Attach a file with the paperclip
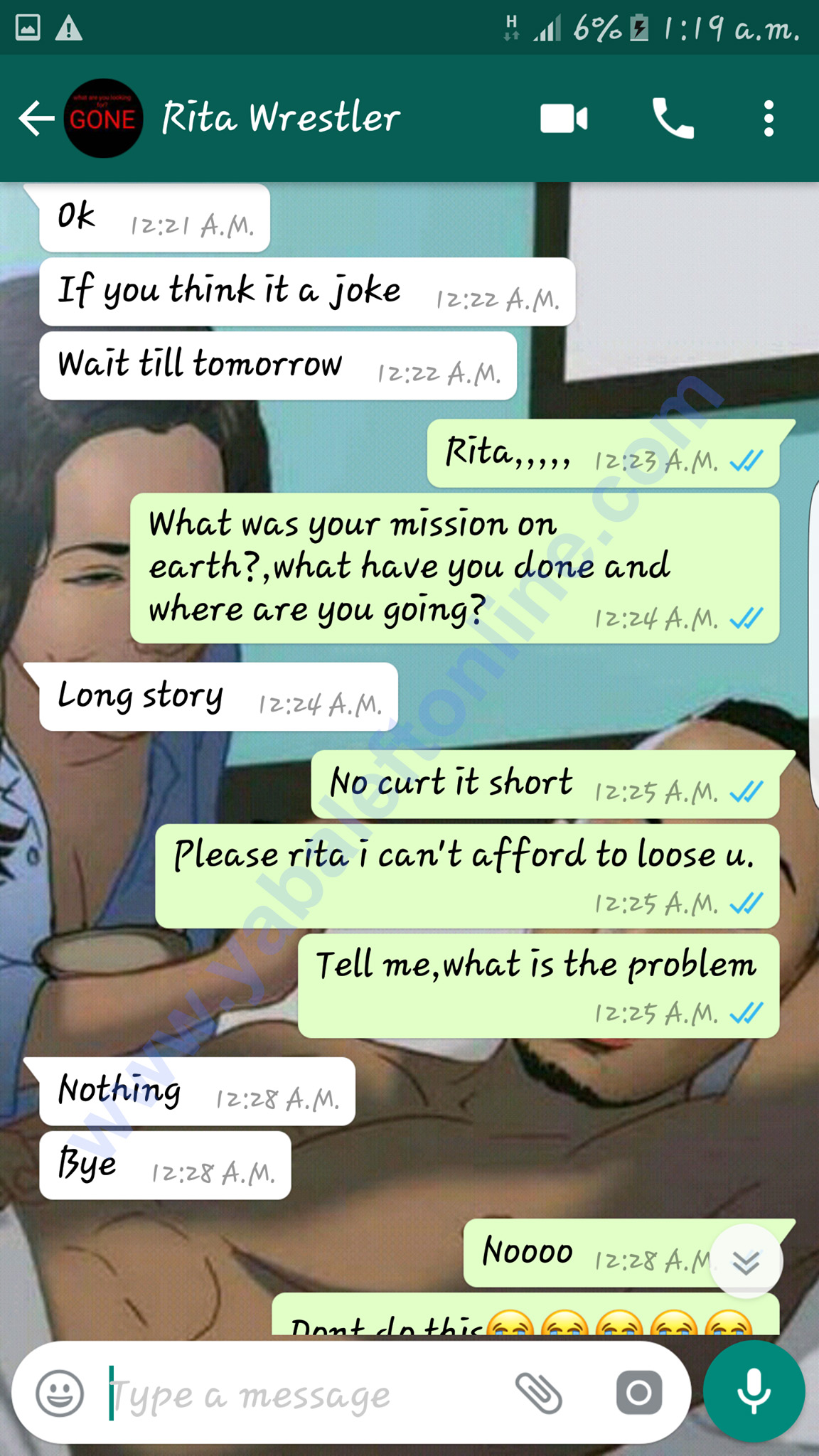The image size is (819, 1456). [x=538, y=1393]
